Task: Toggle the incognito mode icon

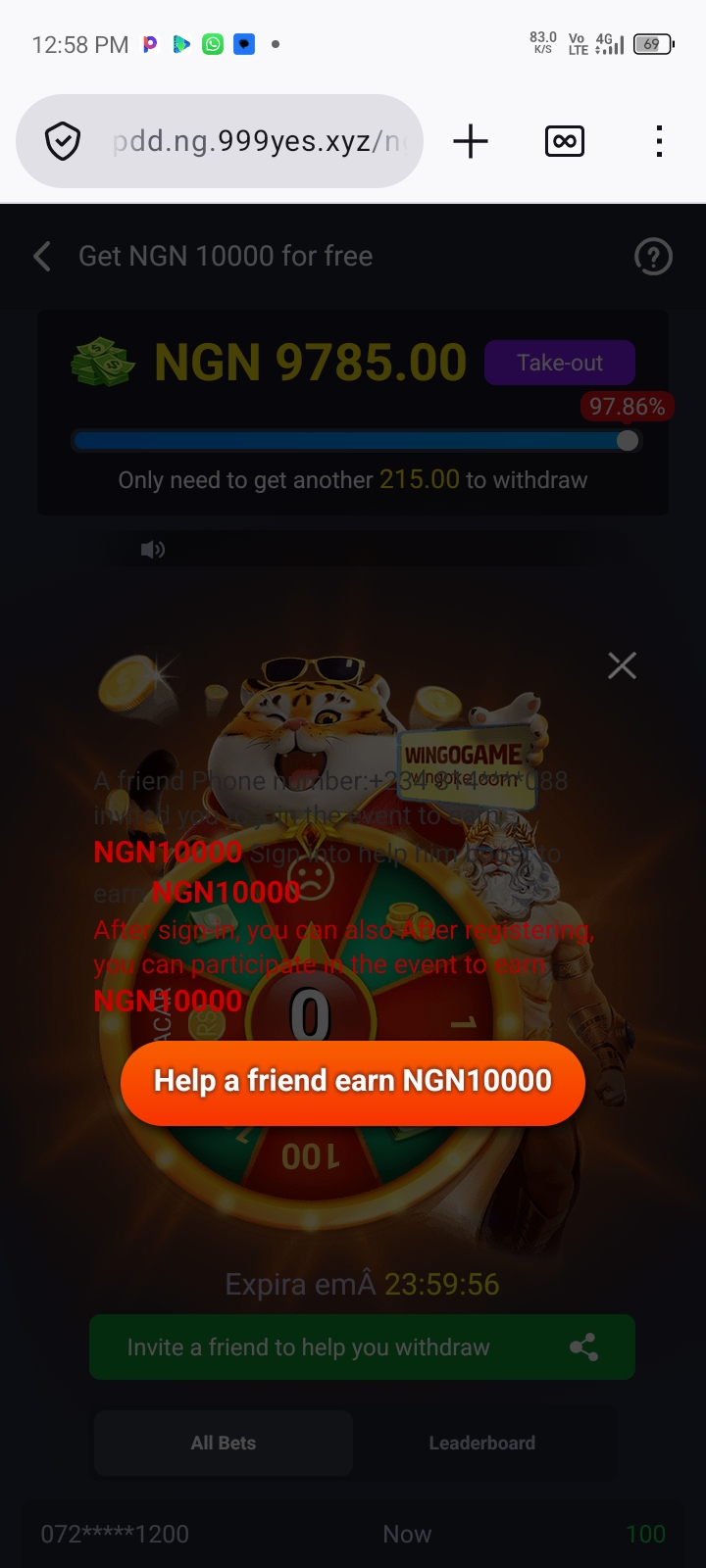Action: point(565,142)
